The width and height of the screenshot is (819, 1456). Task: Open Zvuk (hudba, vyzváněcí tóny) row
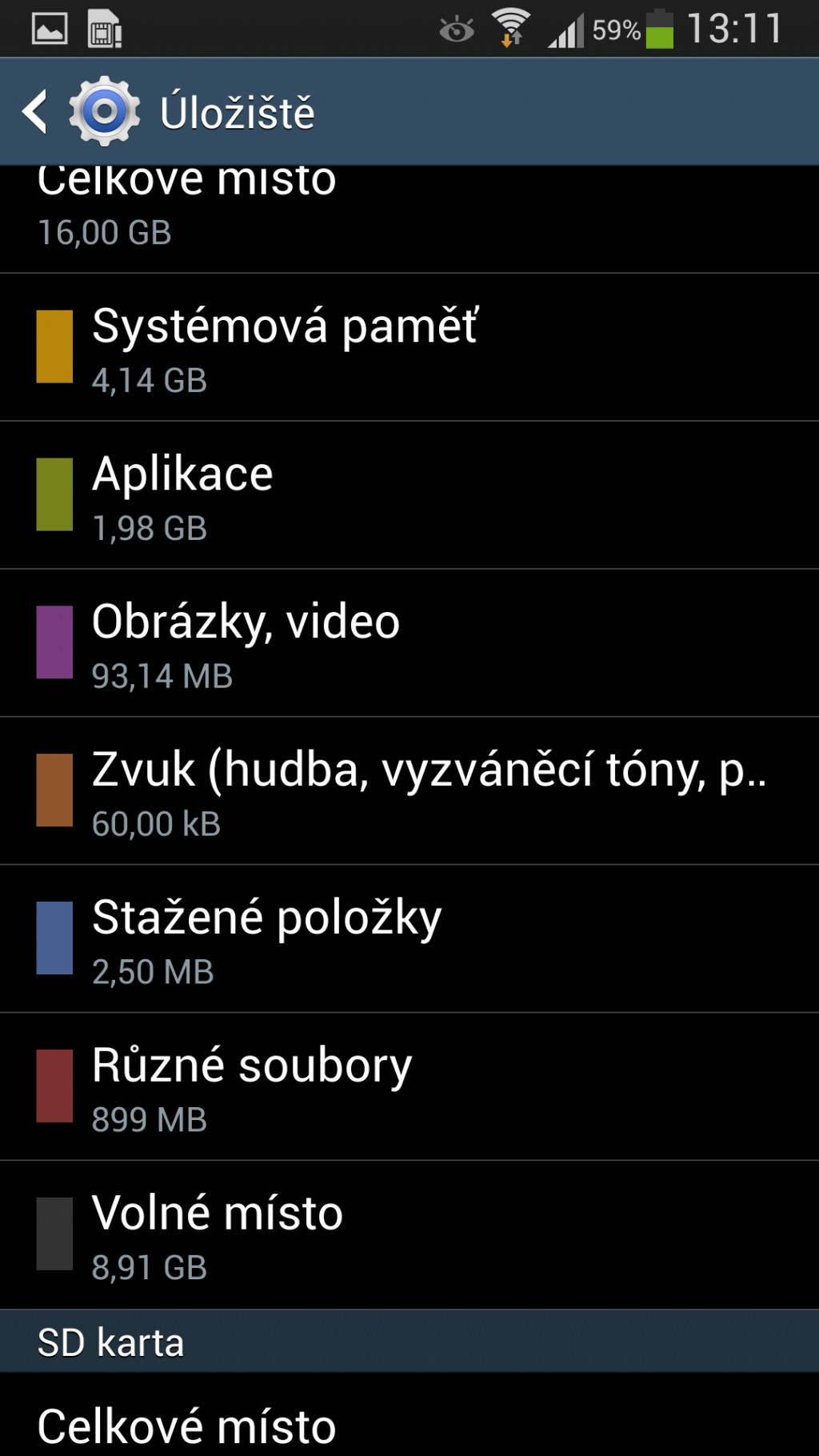click(x=409, y=791)
